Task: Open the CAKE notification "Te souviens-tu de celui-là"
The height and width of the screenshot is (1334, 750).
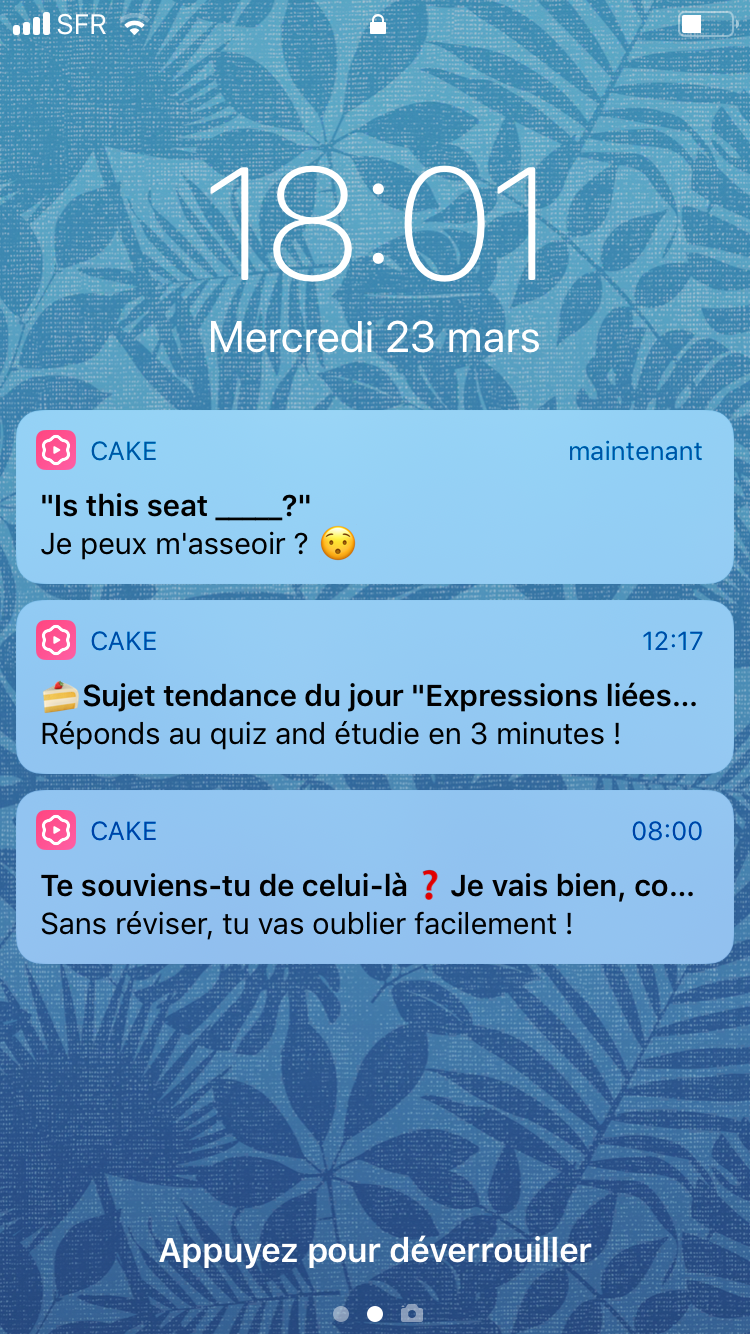Action: pos(375,877)
